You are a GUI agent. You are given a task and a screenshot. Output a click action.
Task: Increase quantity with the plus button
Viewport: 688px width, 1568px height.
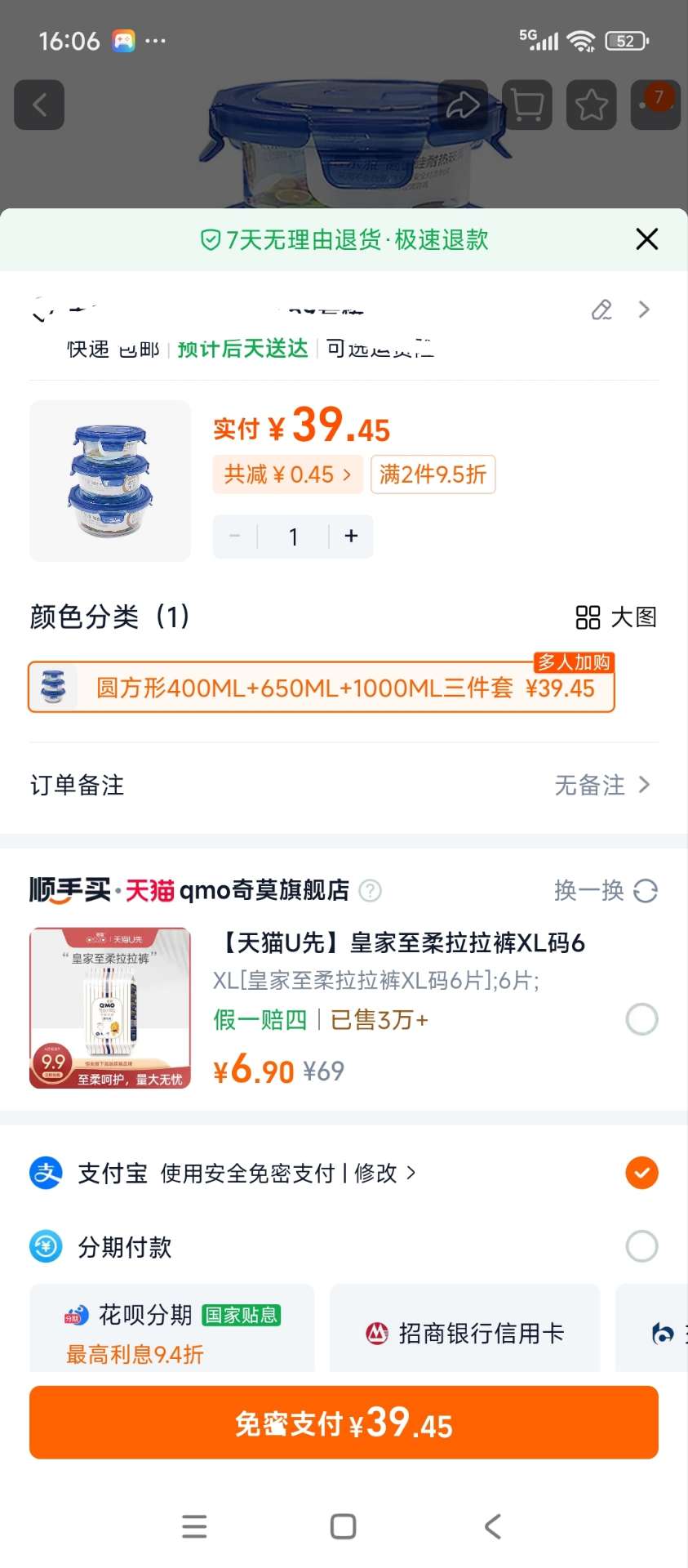click(x=351, y=537)
